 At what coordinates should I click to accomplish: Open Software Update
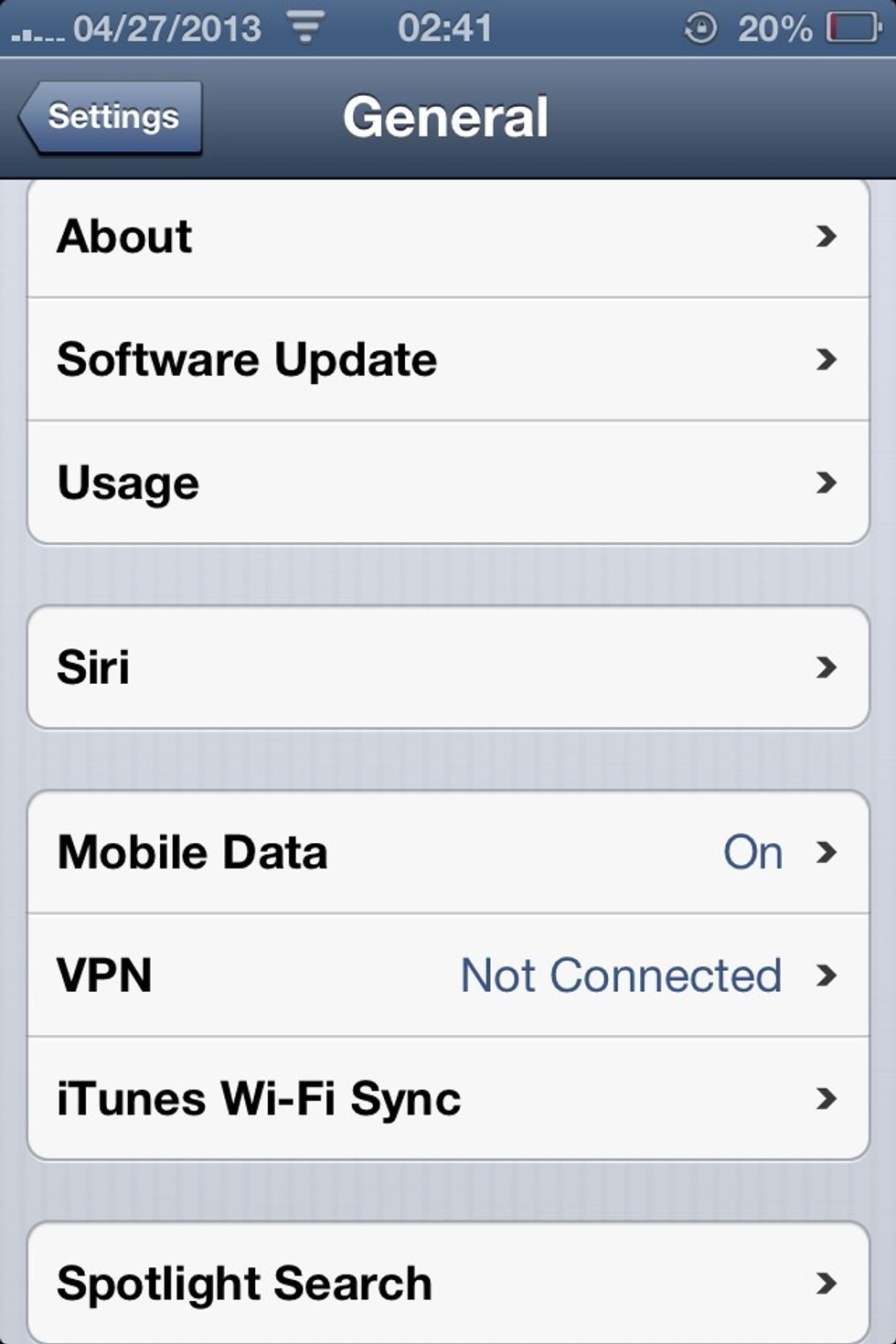pos(448,359)
